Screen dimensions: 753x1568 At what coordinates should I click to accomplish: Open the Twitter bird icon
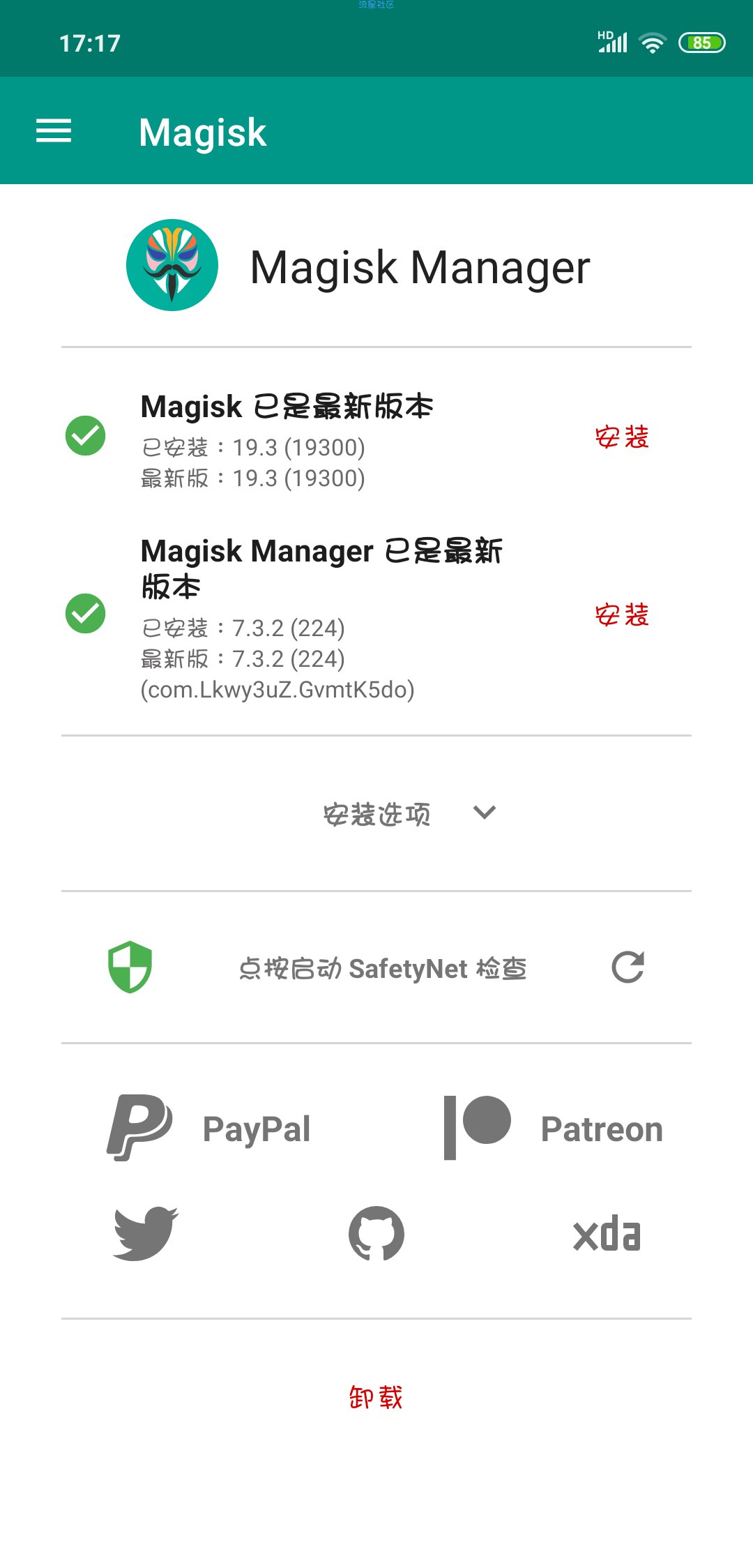(146, 1233)
